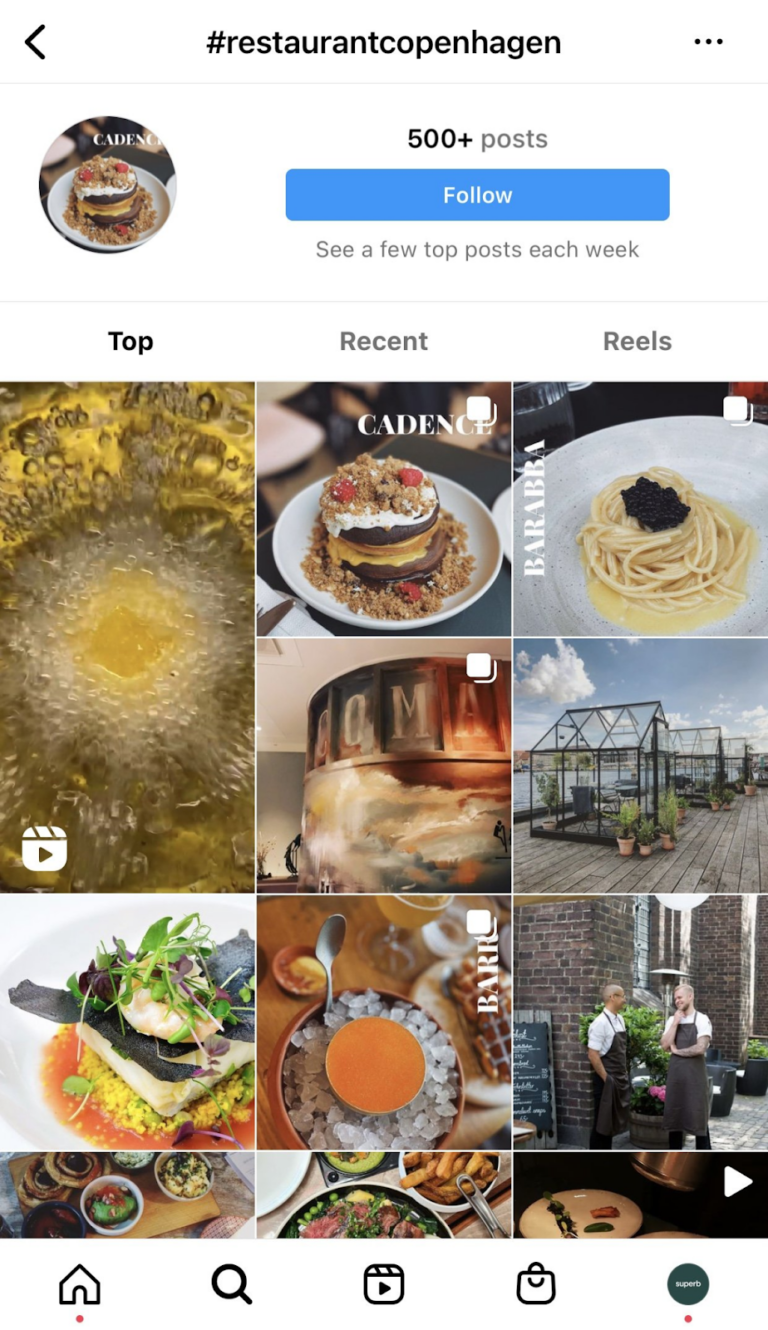Open the superb profile tab

[688, 1284]
